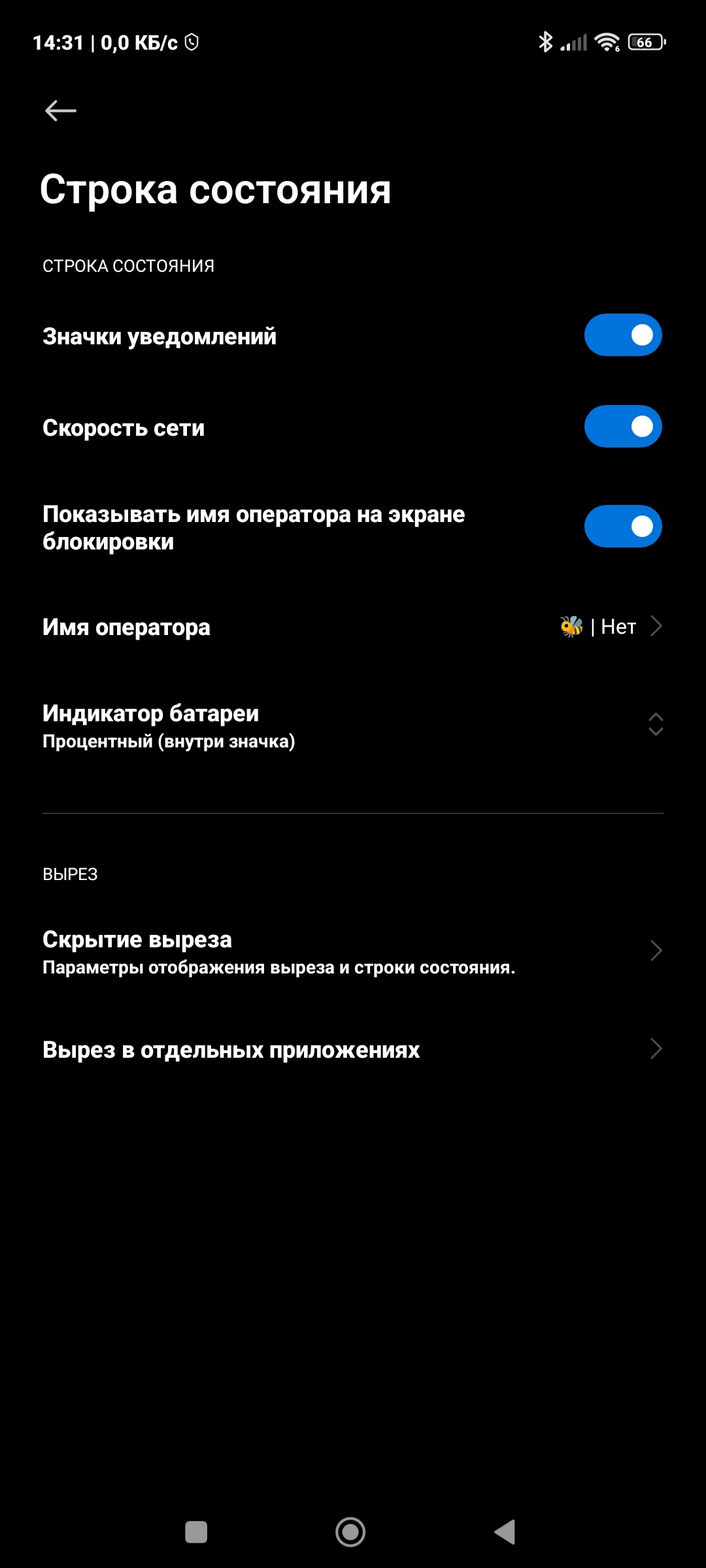Disable the Скорость сети switch
Screen dimensions: 706x1568
point(622,427)
